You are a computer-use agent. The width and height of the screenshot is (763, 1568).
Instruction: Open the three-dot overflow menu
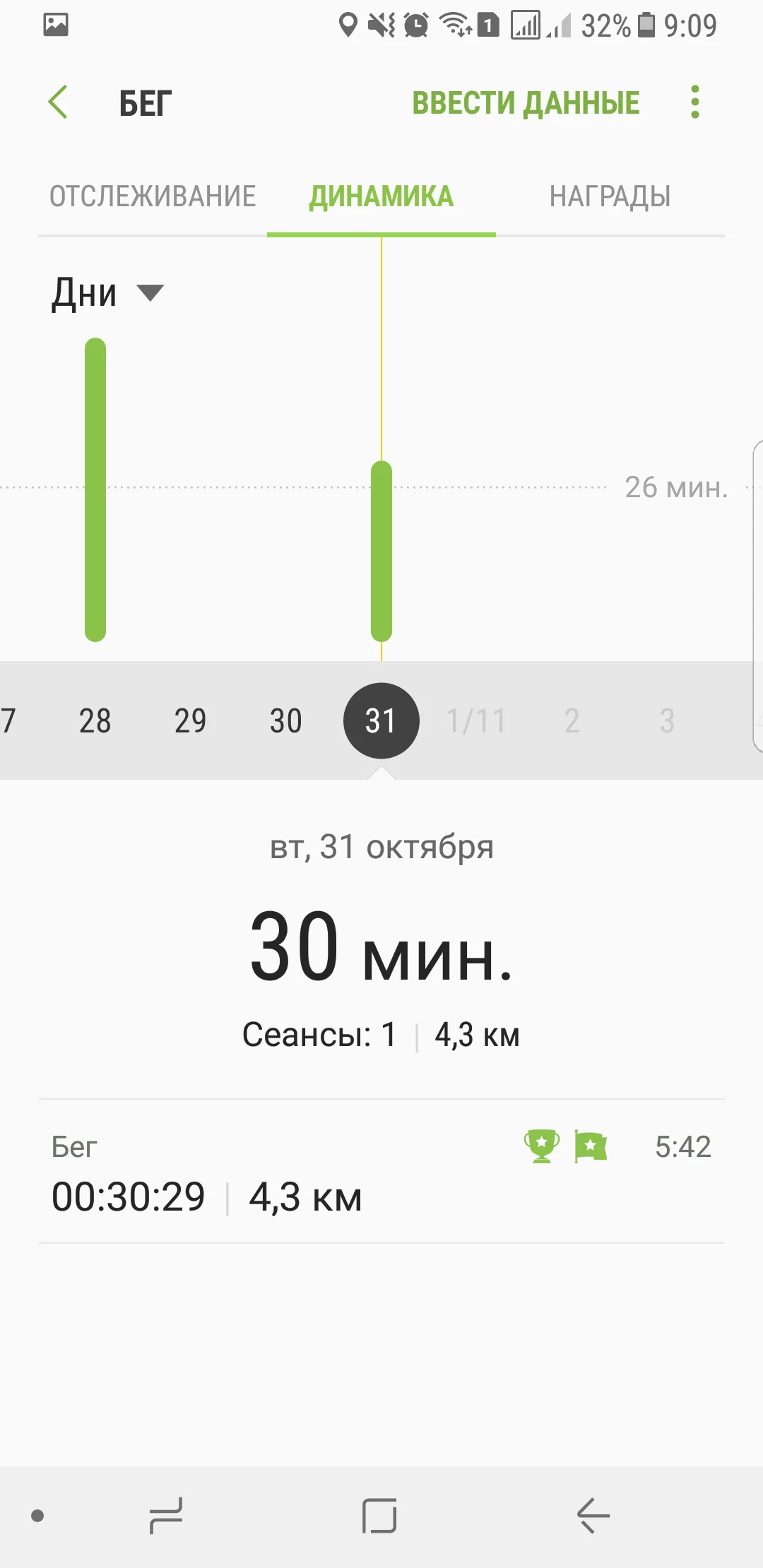click(695, 102)
